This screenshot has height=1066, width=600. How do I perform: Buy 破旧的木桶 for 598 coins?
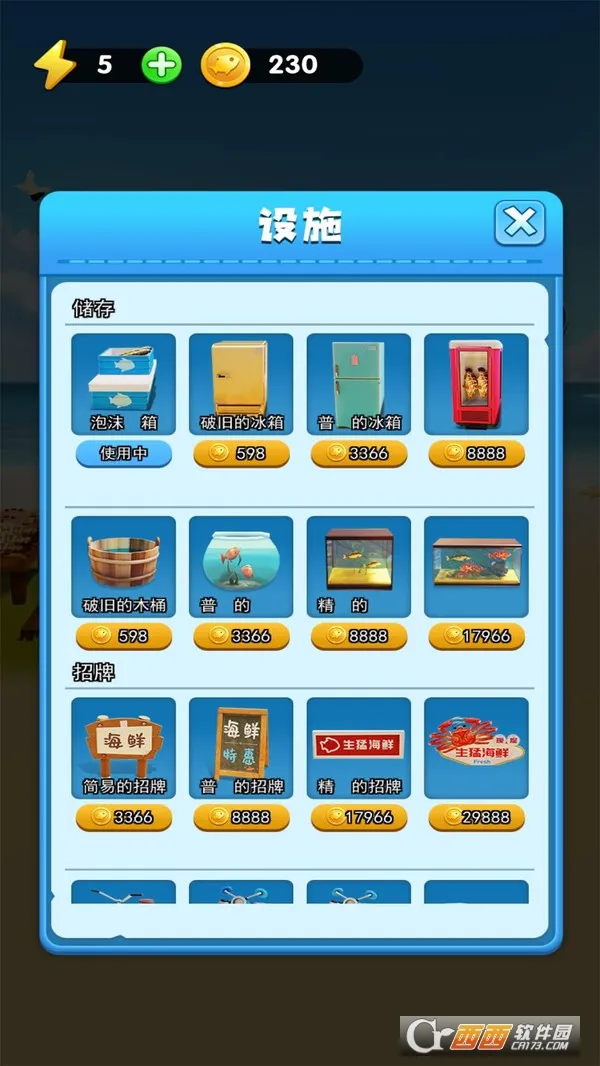(123, 635)
